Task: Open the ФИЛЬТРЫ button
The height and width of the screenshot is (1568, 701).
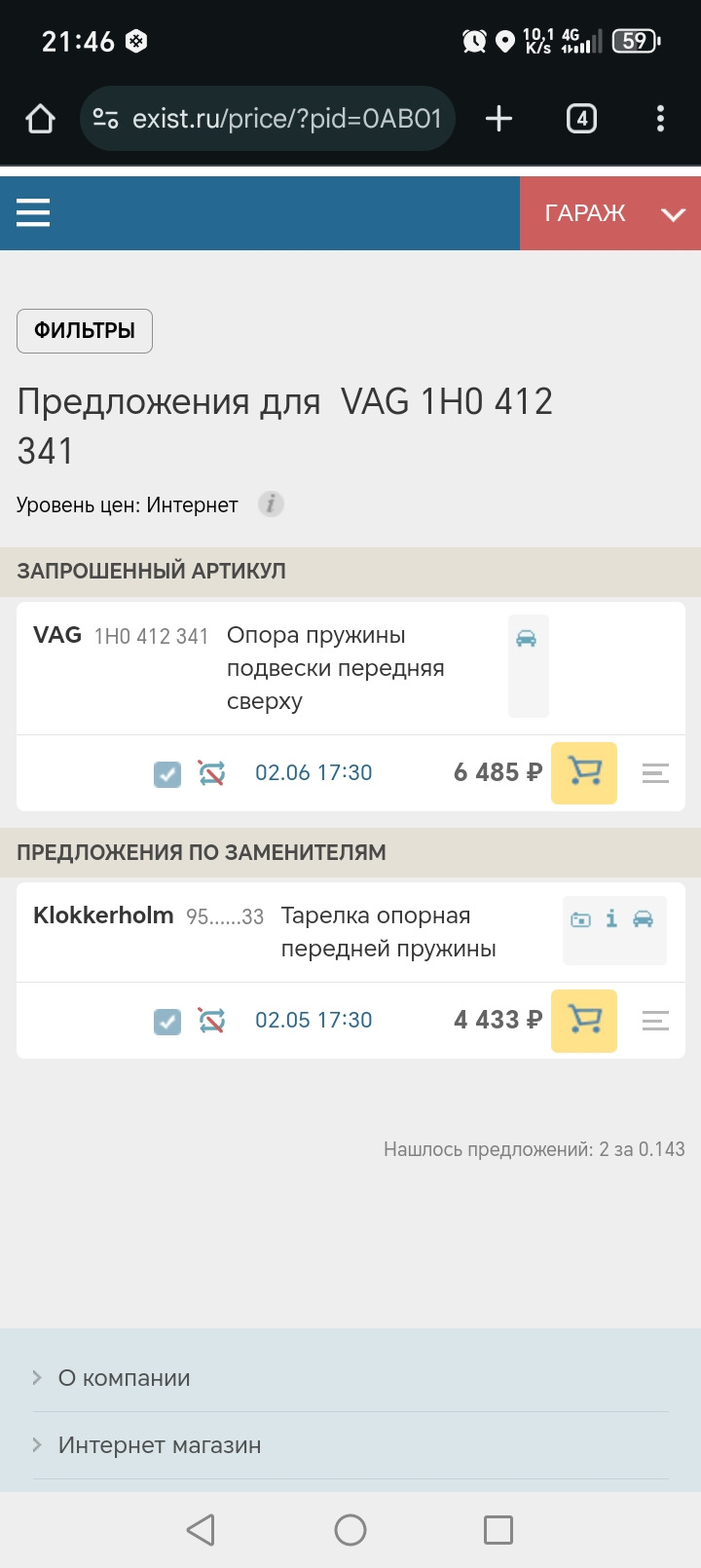Action: point(85,331)
